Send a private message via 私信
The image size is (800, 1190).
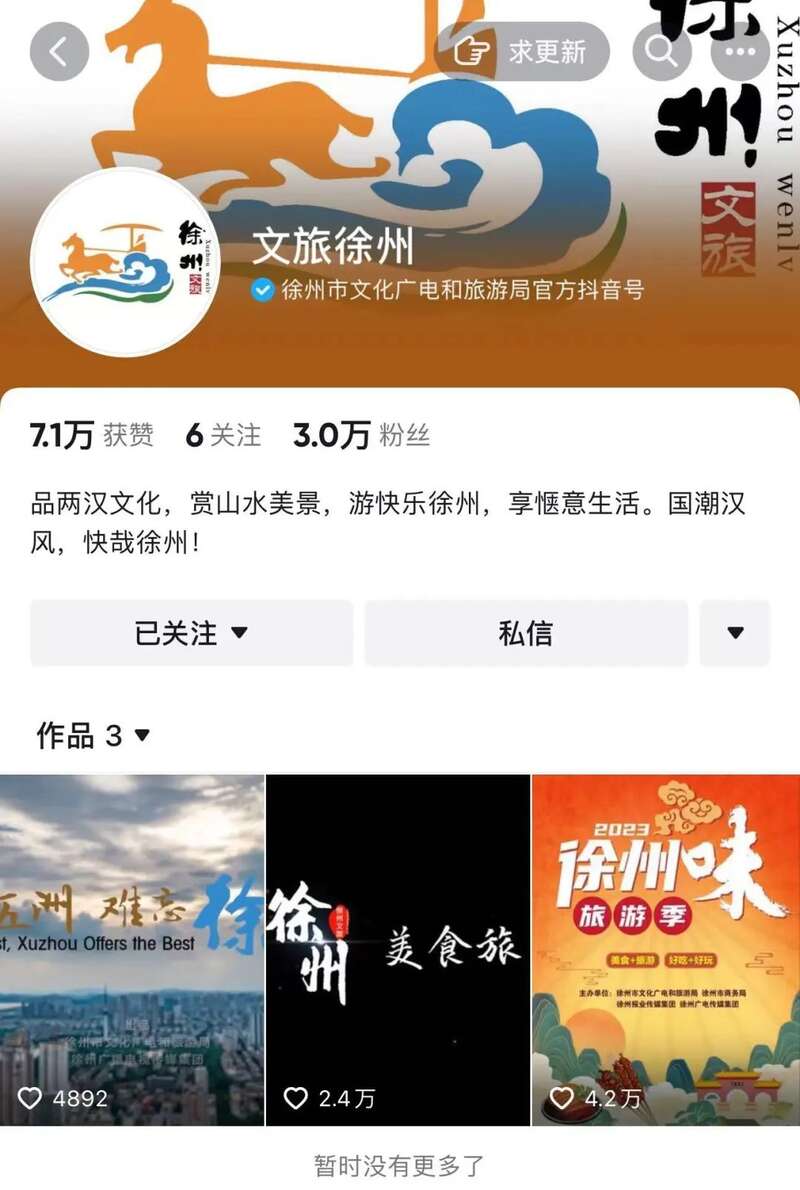(x=526, y=633)
